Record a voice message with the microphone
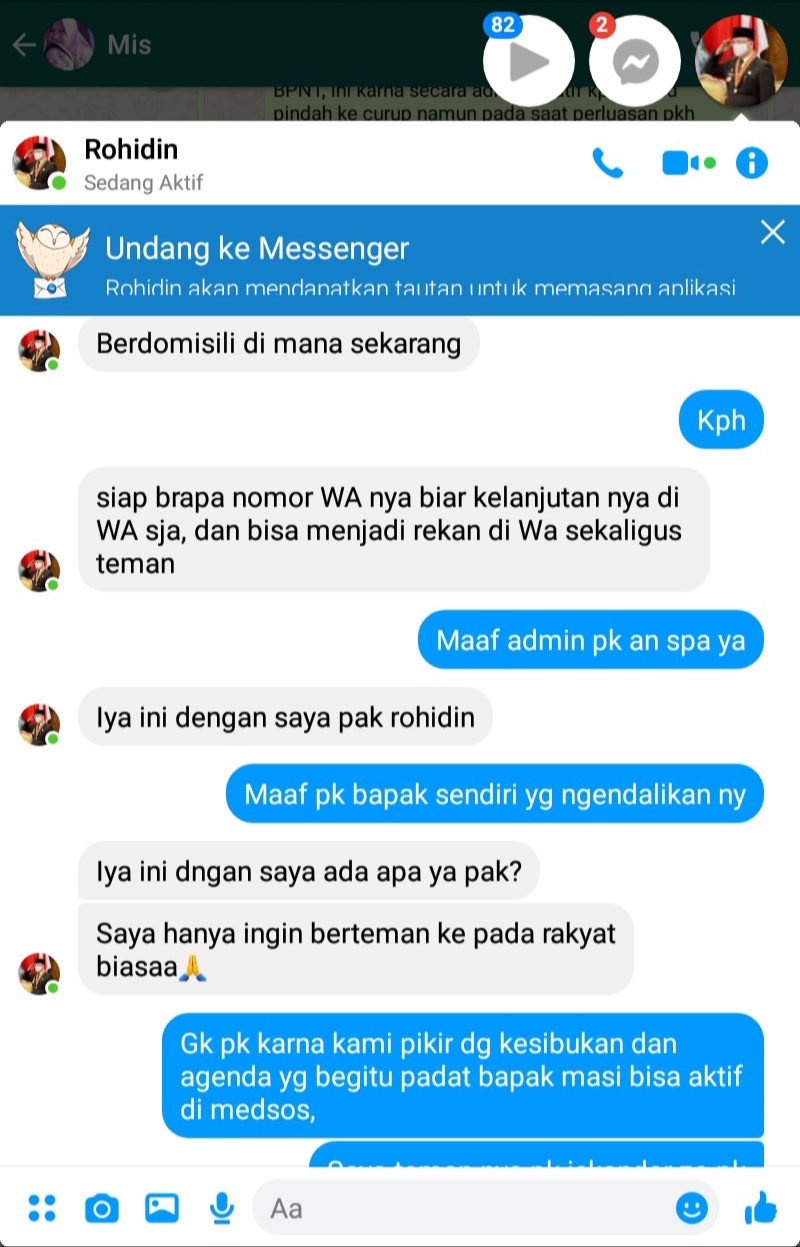This screenshot has height=1247, width=800. point(222,1208)
